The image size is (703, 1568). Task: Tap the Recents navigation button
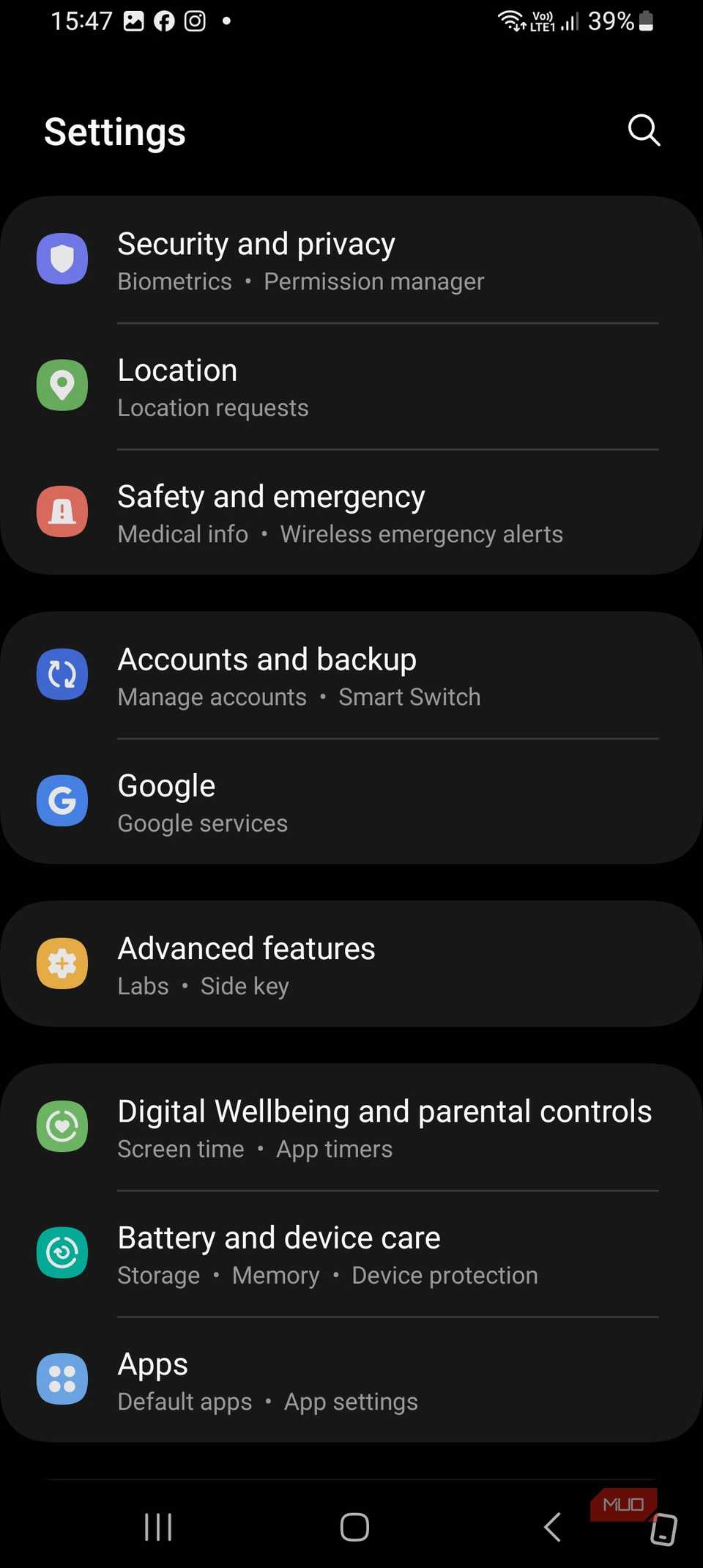pyautogui.click(x=157, y=1527)
